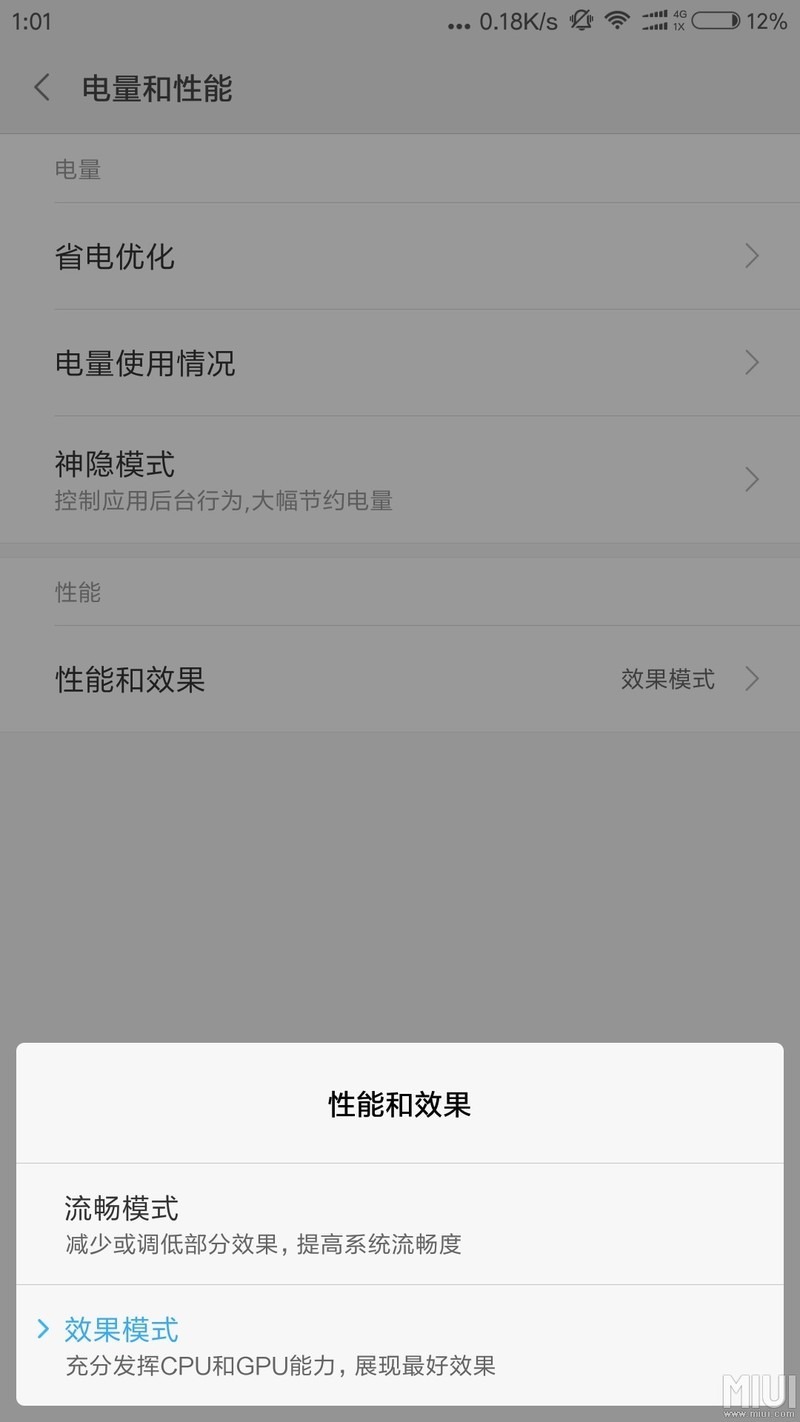Tap the battery percentage showing 12%
This screenshot has width=800, height=1422.
point(768,20)
